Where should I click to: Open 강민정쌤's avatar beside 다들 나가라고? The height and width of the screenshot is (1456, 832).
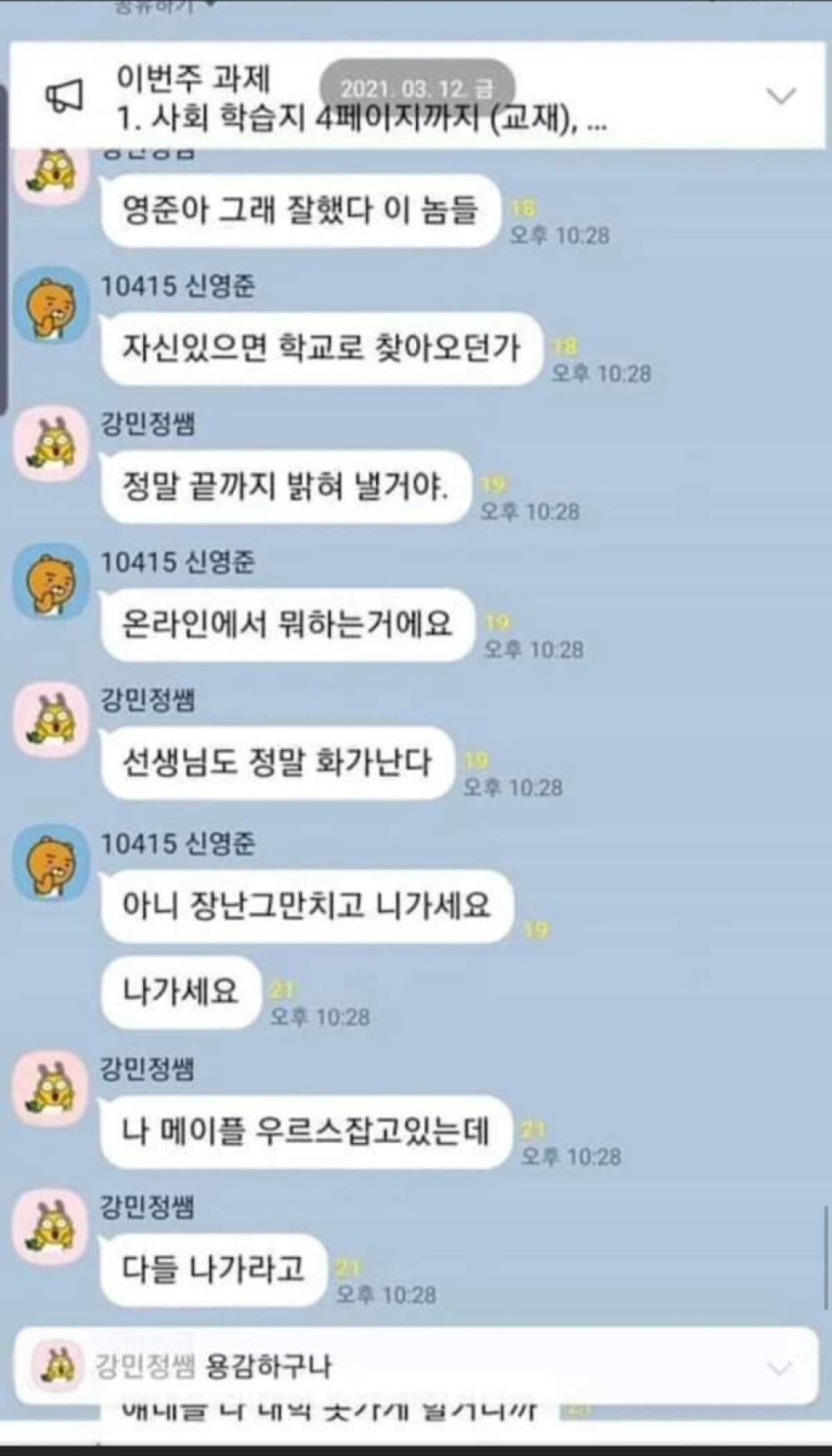[x=51, y=1226]
